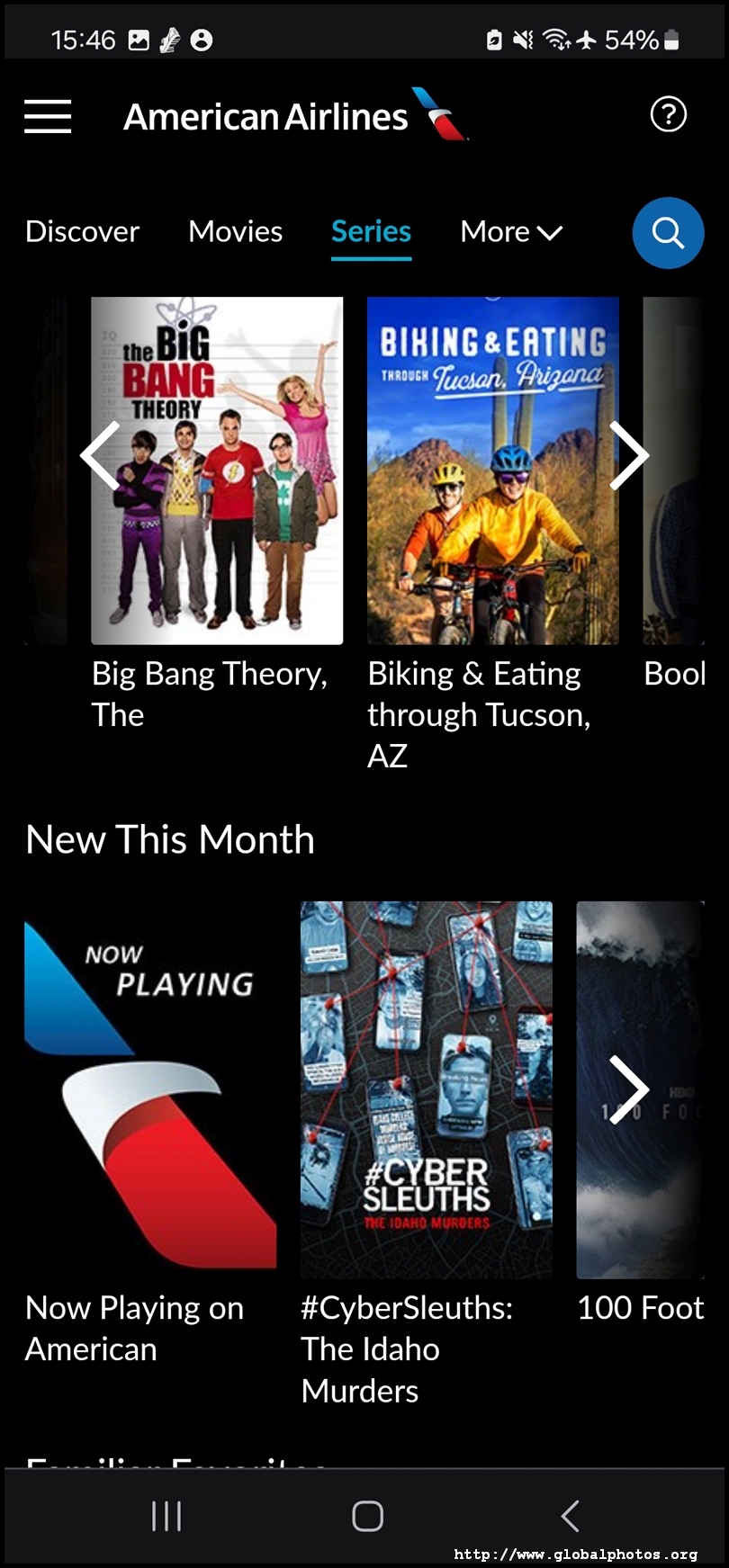Viewport: 729px width, 1568px height.
Task: Show next titles in New This Month
Action: pyautogui.click(x=629, y=1089)
